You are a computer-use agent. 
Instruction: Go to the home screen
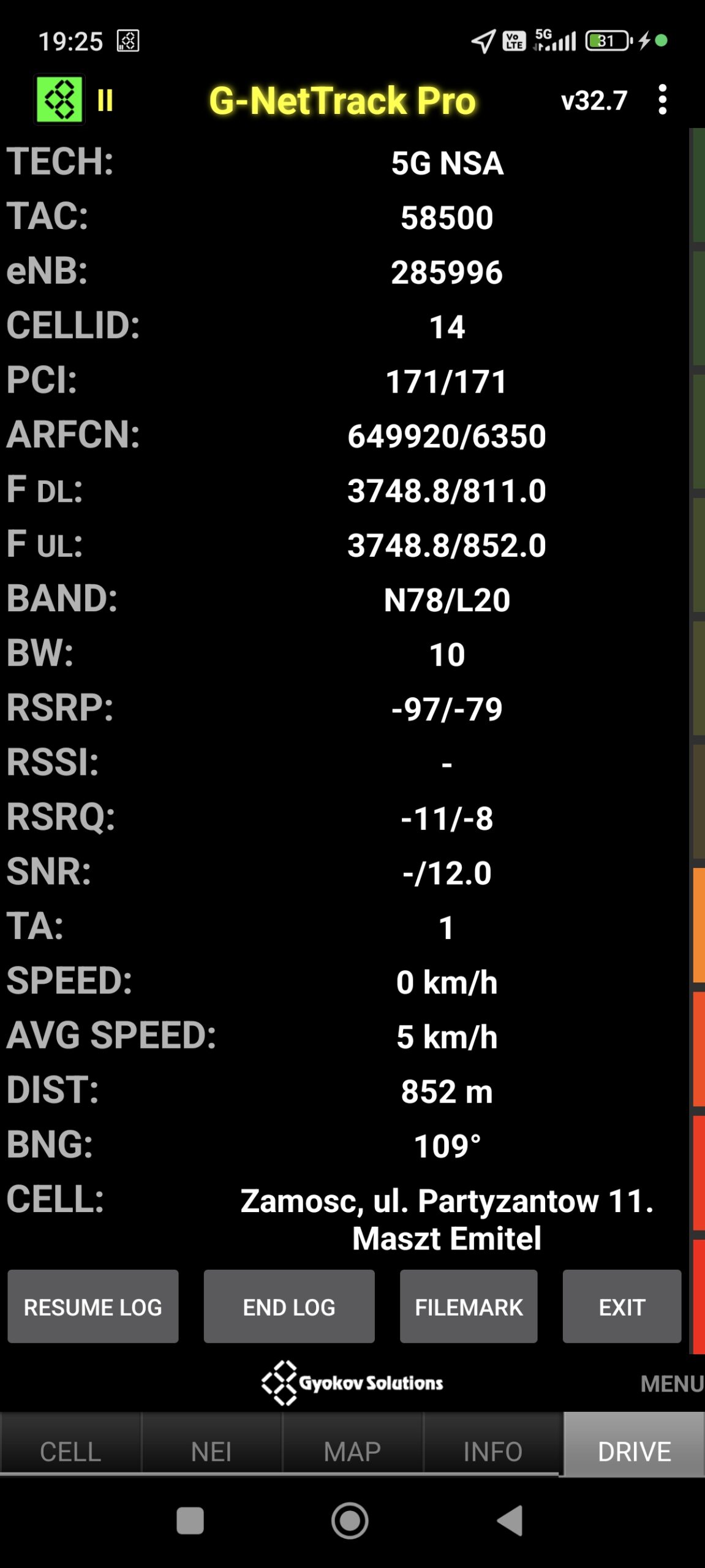pos(350,1520)
